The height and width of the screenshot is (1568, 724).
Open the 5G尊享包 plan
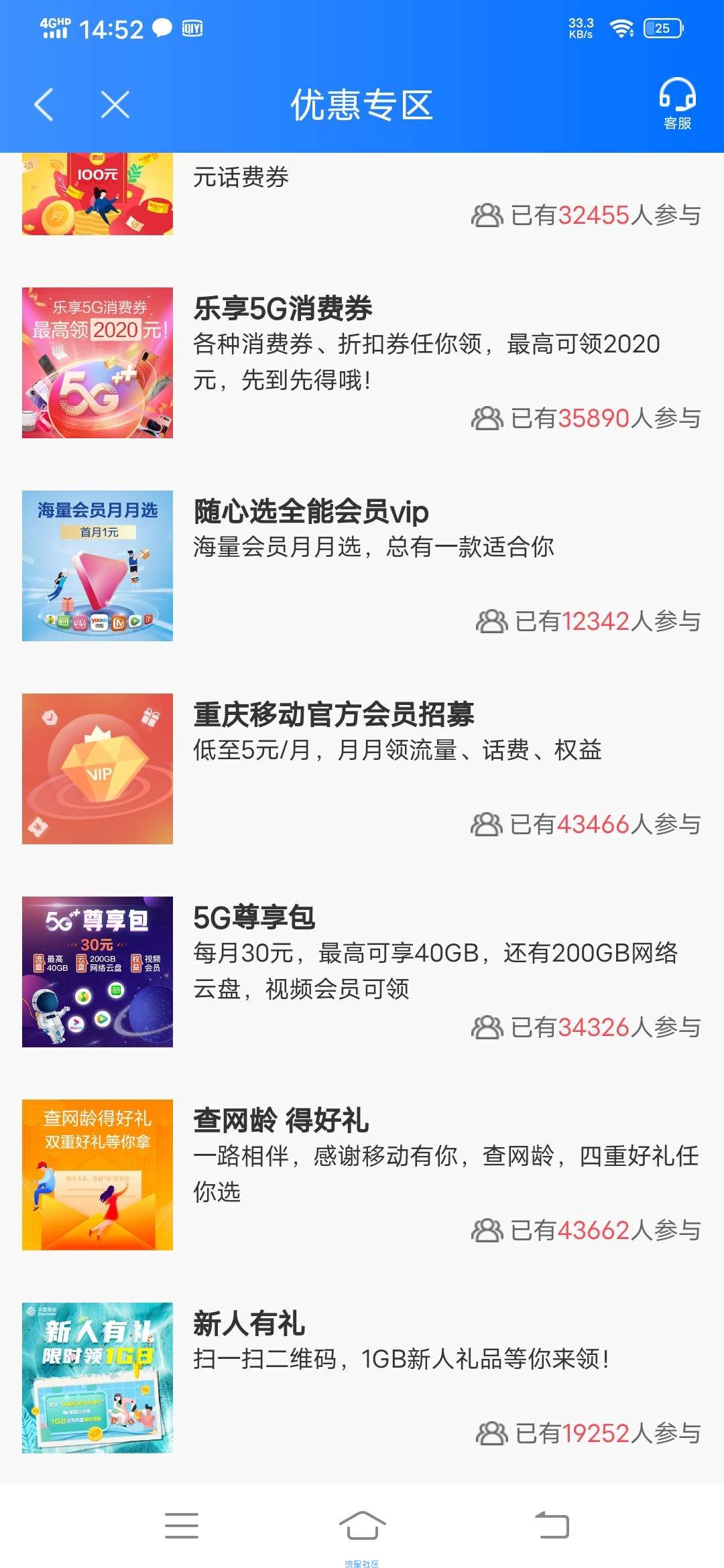pyautogui.click(x=362, y=972)
